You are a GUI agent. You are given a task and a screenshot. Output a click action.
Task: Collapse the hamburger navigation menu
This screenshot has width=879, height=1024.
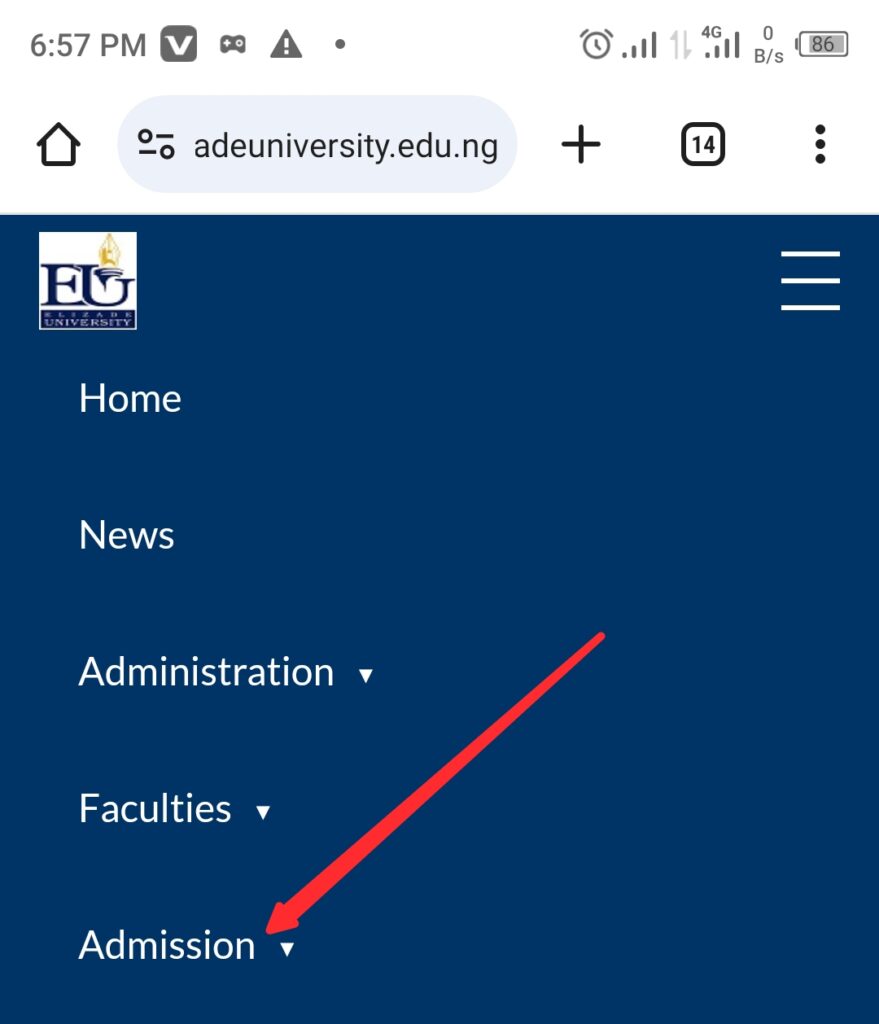tap(810, 281)
